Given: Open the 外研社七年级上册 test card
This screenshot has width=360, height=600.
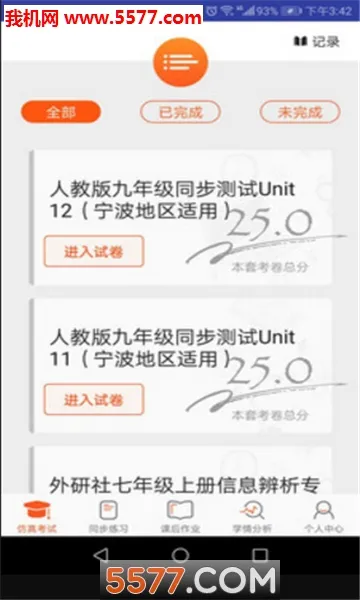Looking at the screenshot, I should [181, 471].
